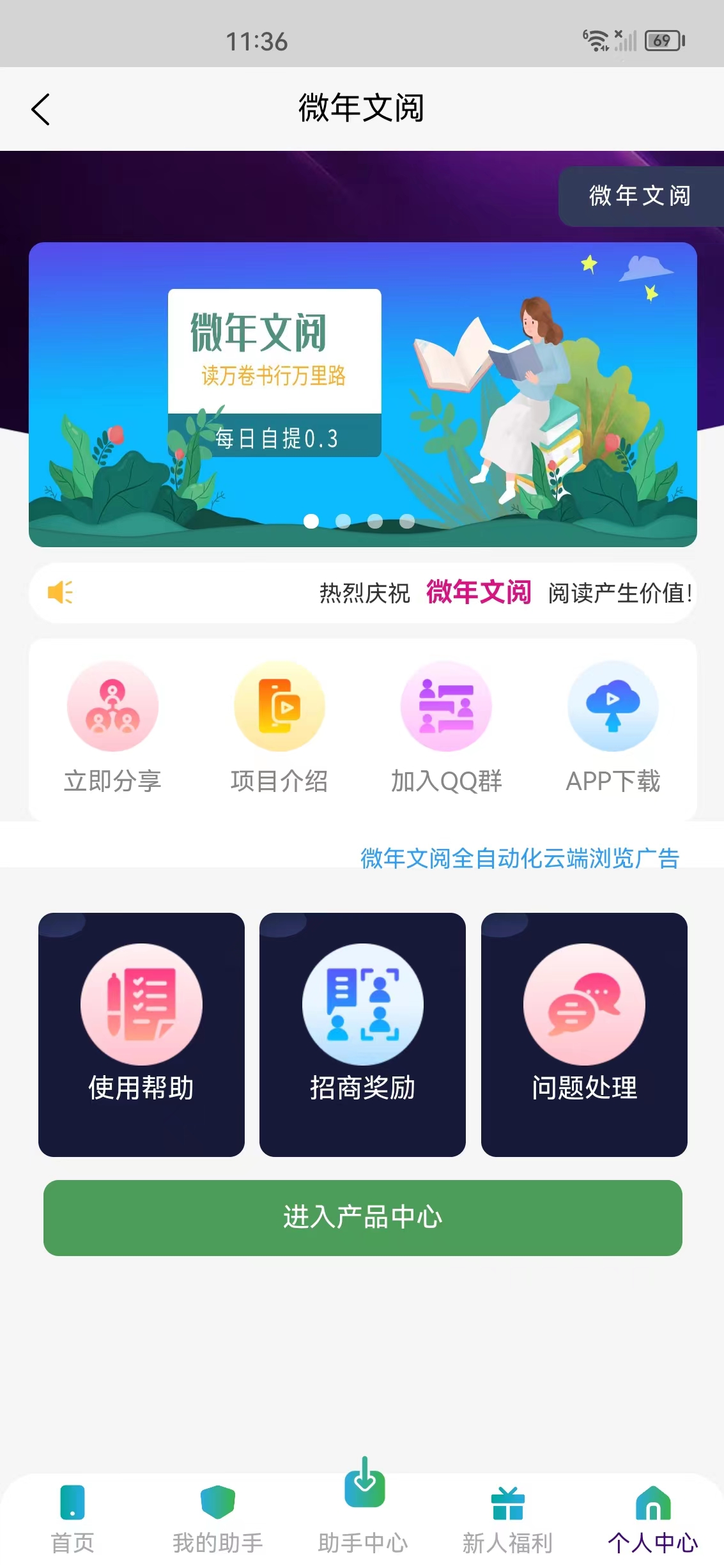Viewport: 724px width, 1568px height.
Task: Tap the 微年文阅 label over the banner
Action: 640,196
